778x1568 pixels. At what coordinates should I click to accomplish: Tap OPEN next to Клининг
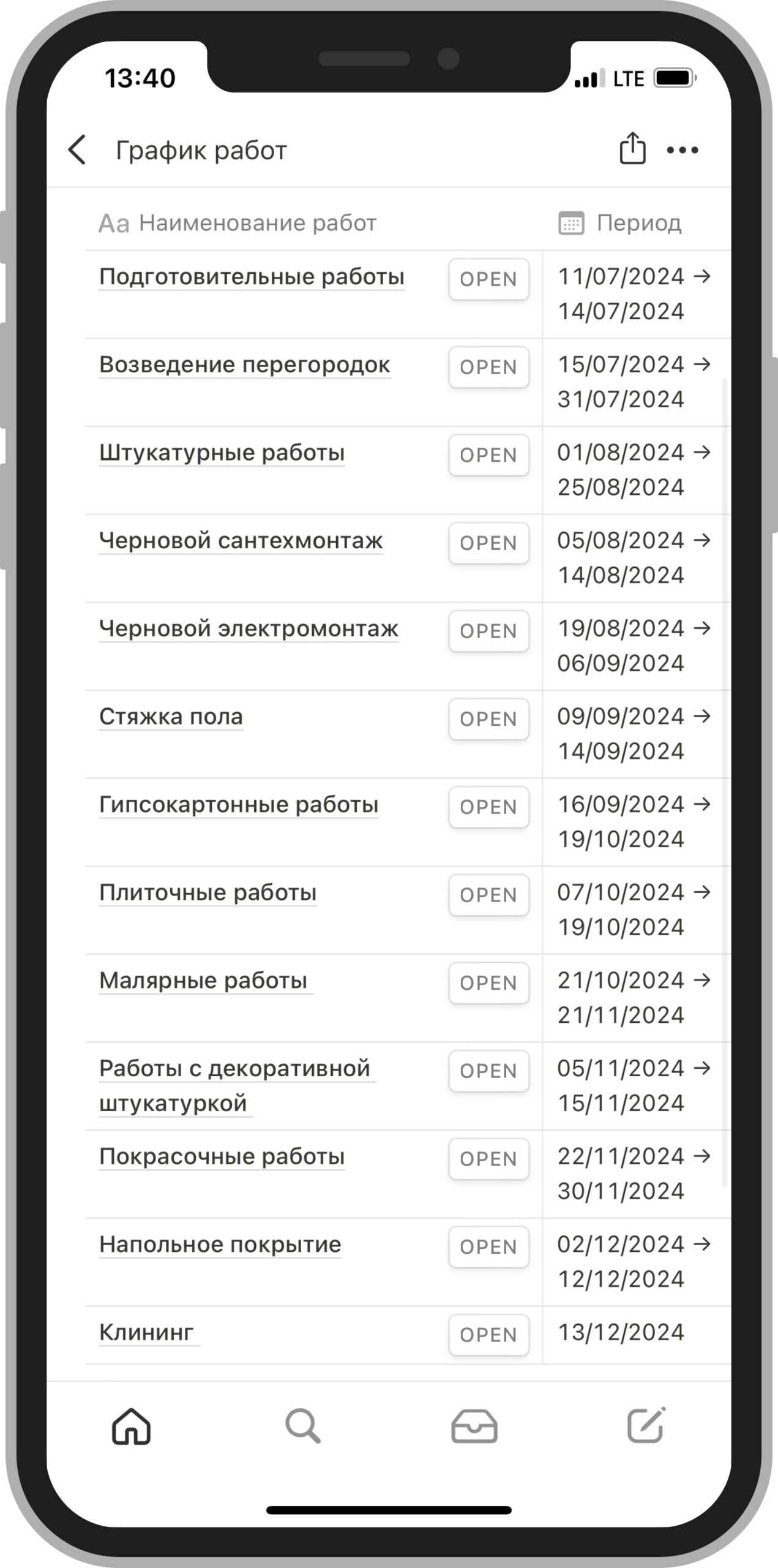(488, 1335)
